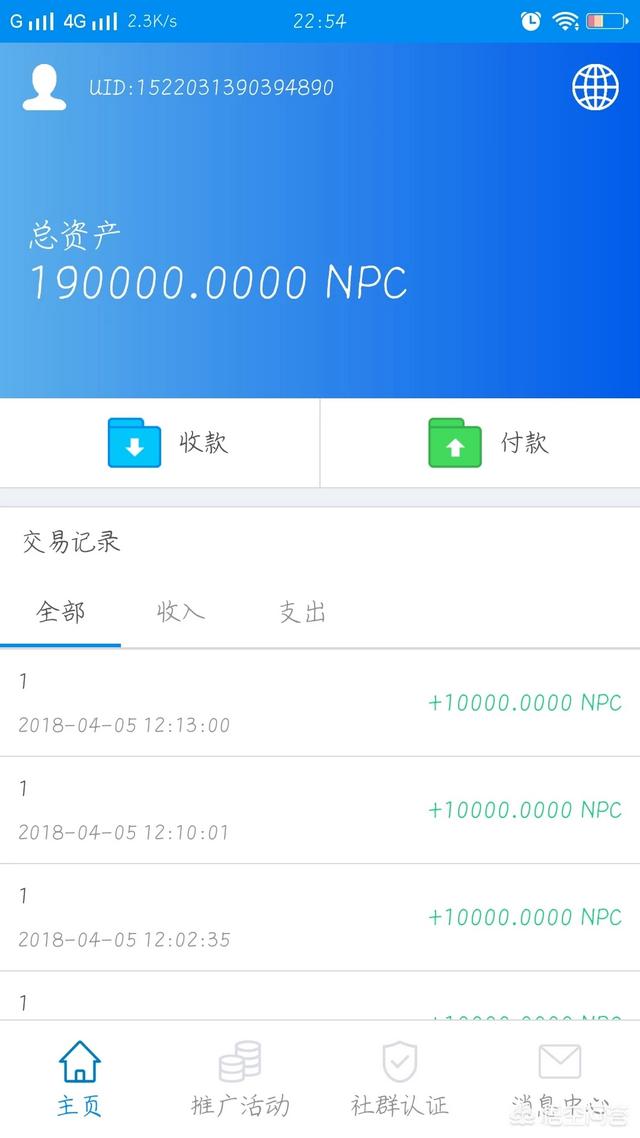This screenshot has width=640, height=1138.
Task: Switch to the 支出 tab
Action: point(302,612)
